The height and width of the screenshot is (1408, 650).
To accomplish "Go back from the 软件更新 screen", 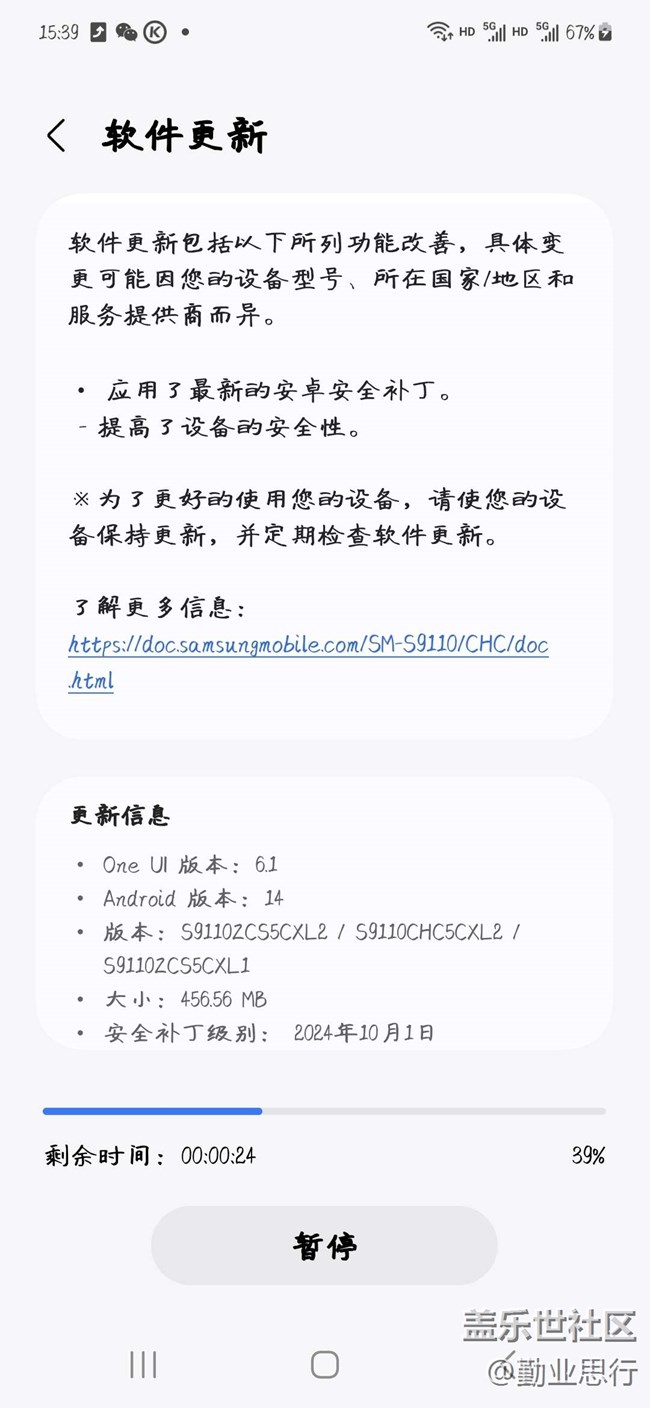I will click(56, 137).
